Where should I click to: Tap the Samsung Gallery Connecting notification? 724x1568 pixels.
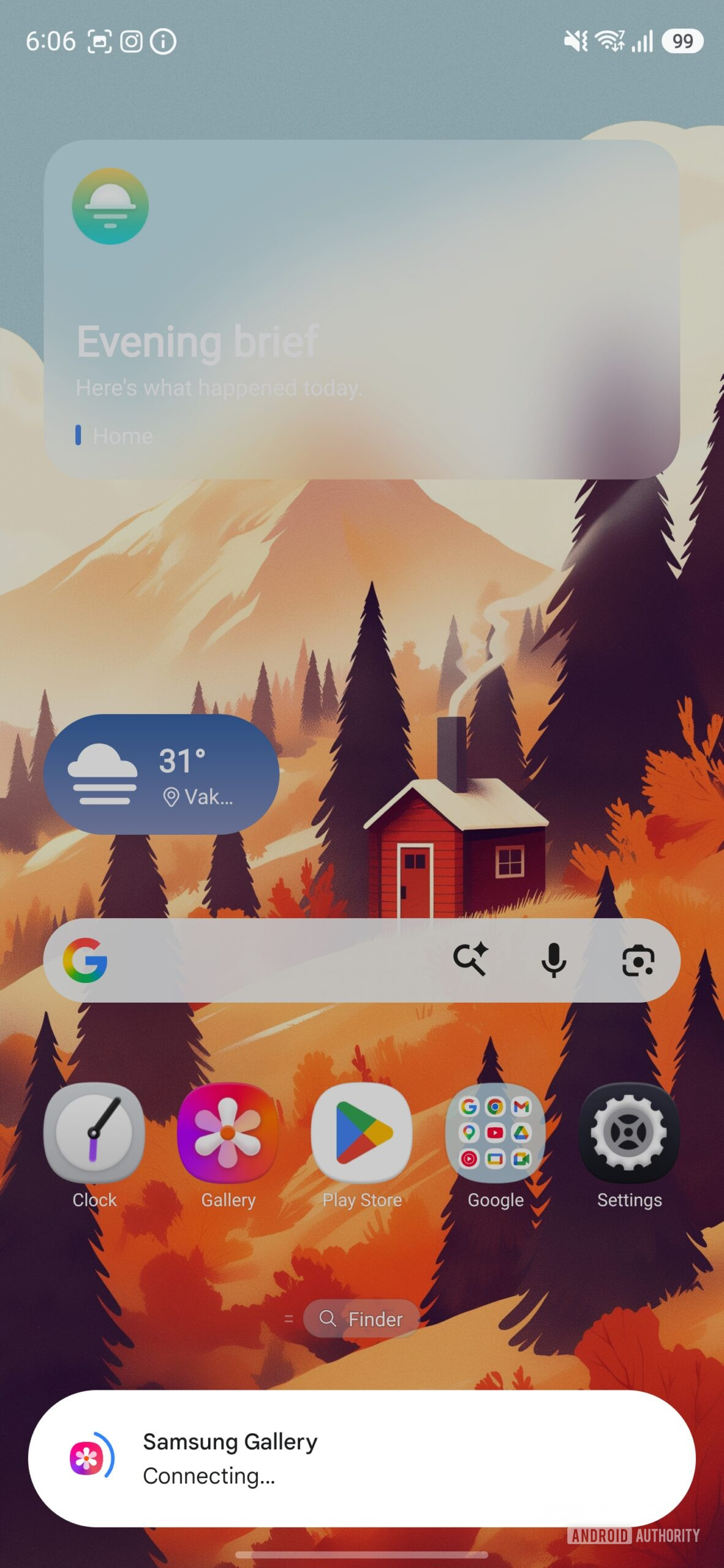pyautogui.click(x=361, y=1458)
